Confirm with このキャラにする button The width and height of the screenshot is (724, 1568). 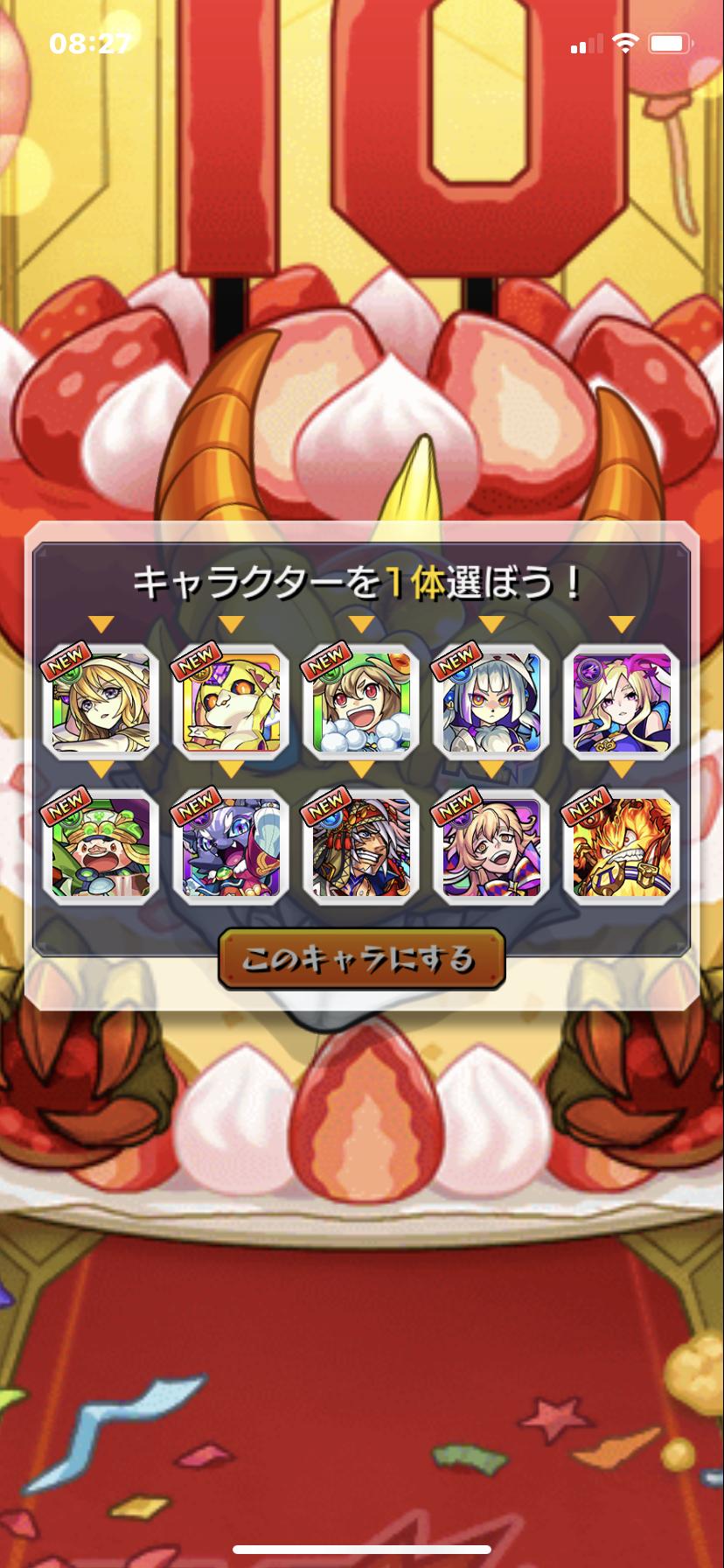361,959
